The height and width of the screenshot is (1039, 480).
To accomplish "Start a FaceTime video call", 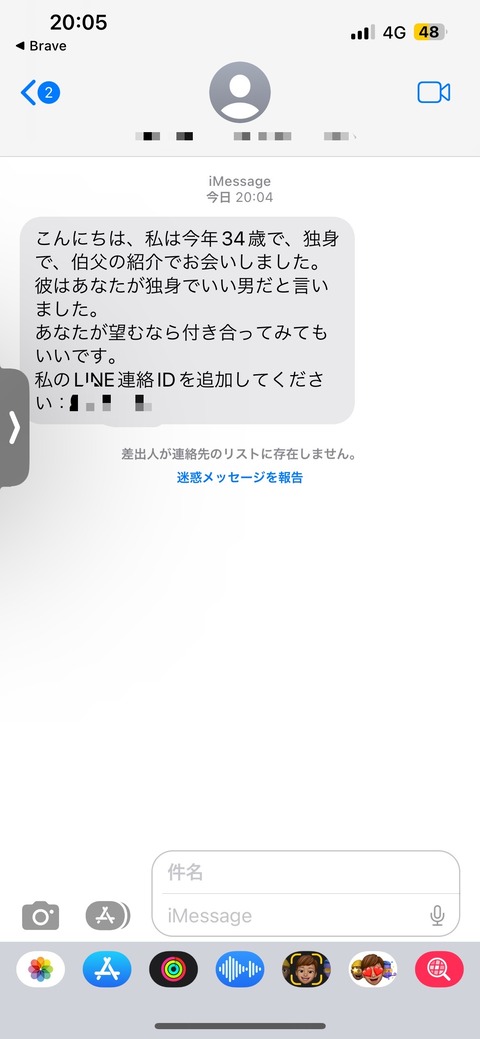I will [434, 93].
